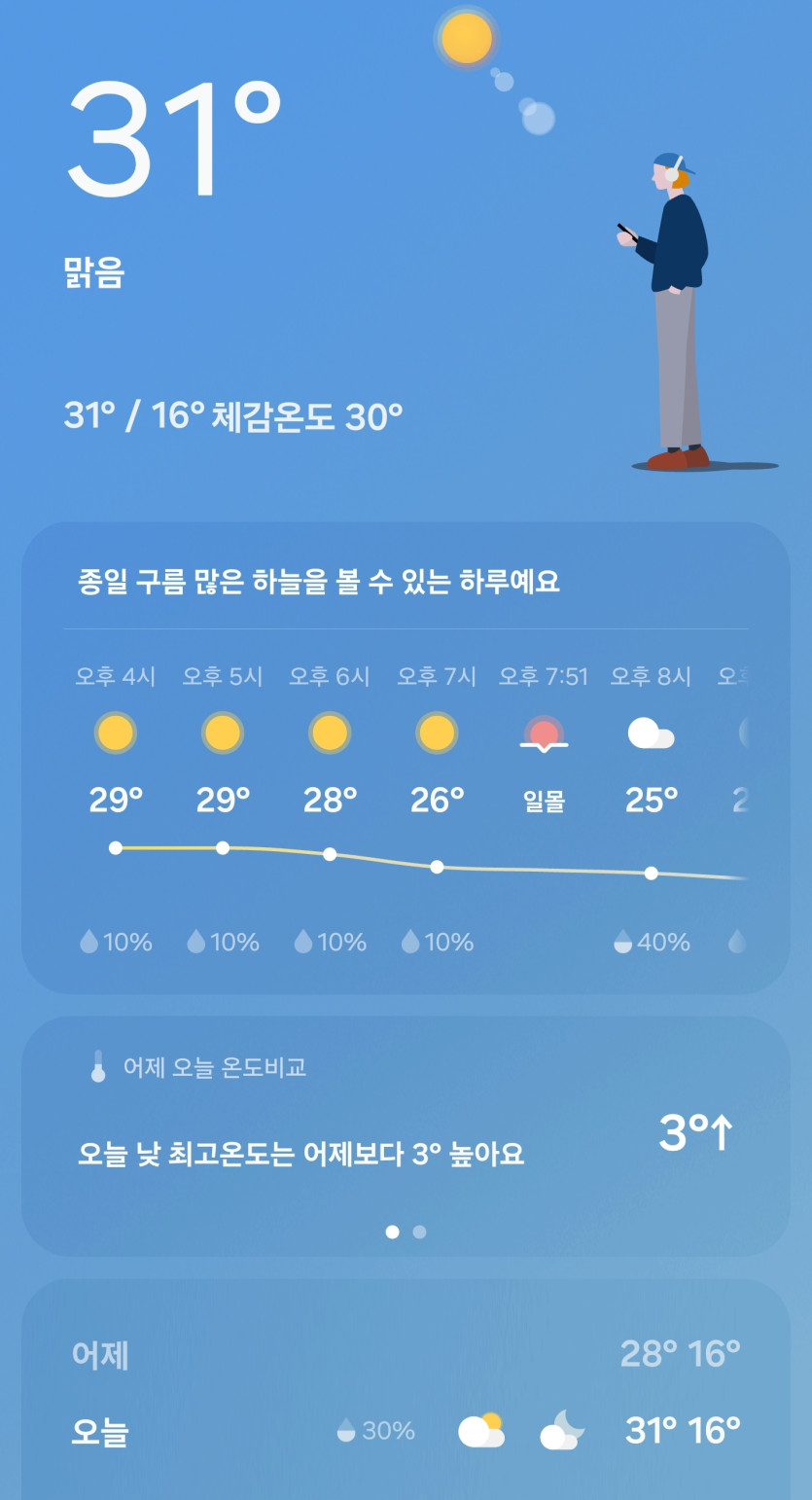Open the 오늘 daily forecast row

pyautogui.click(x=406, y=1431)
